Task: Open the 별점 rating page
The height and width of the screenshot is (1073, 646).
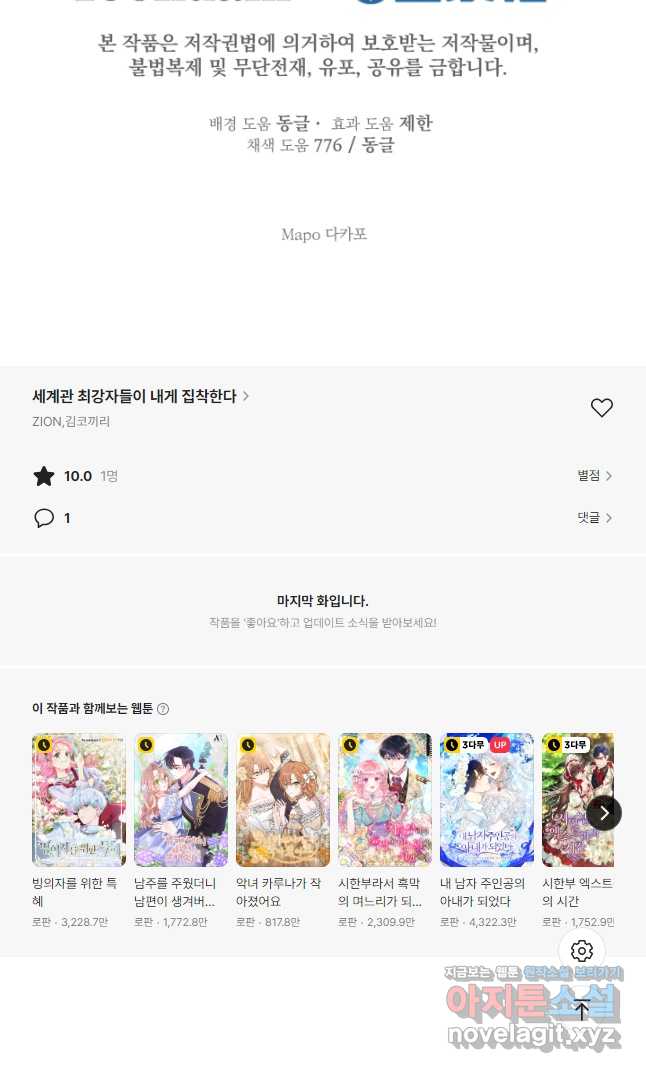Action: [594, 476]
